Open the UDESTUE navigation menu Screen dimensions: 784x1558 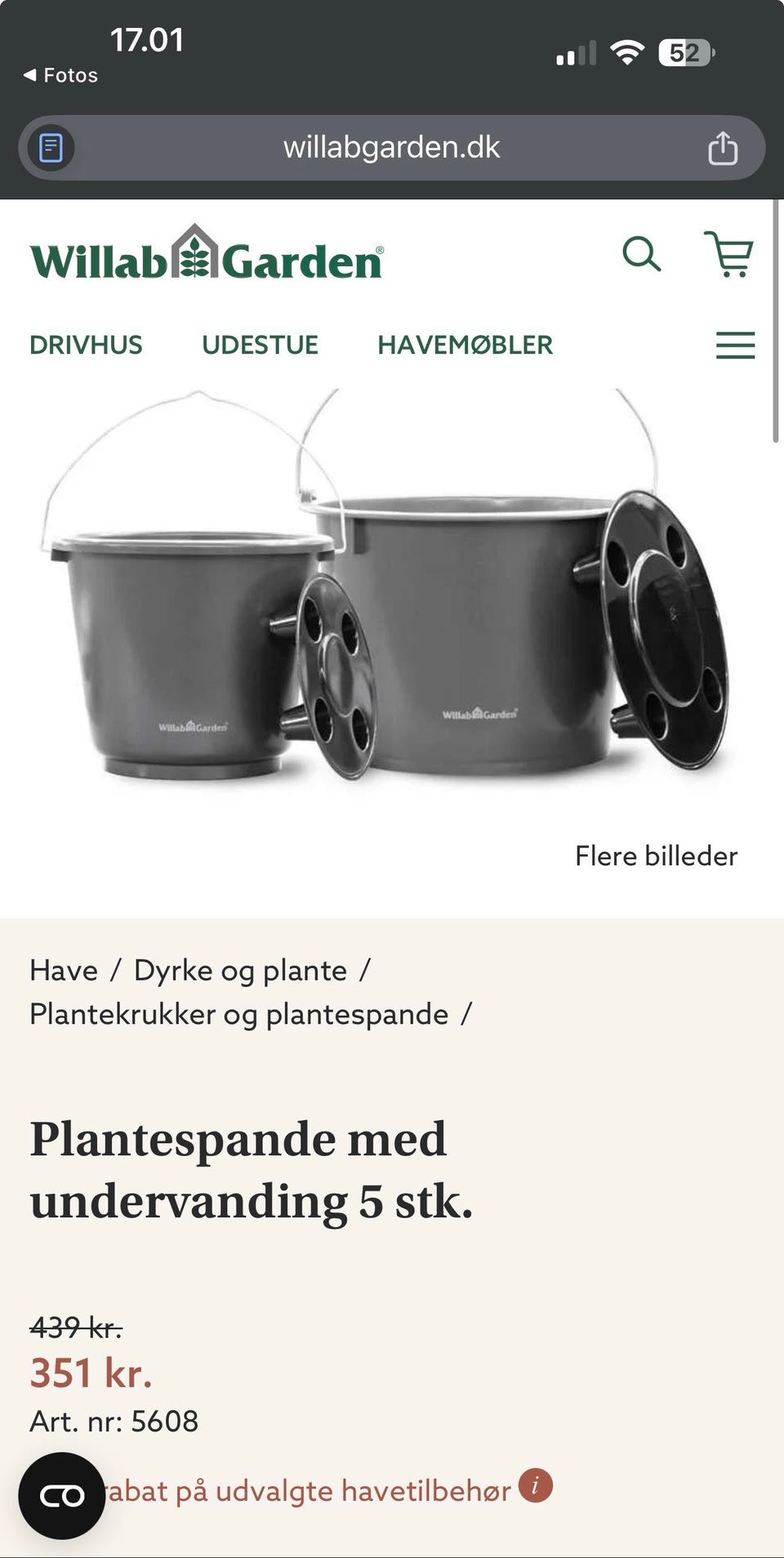coord(260,344)
